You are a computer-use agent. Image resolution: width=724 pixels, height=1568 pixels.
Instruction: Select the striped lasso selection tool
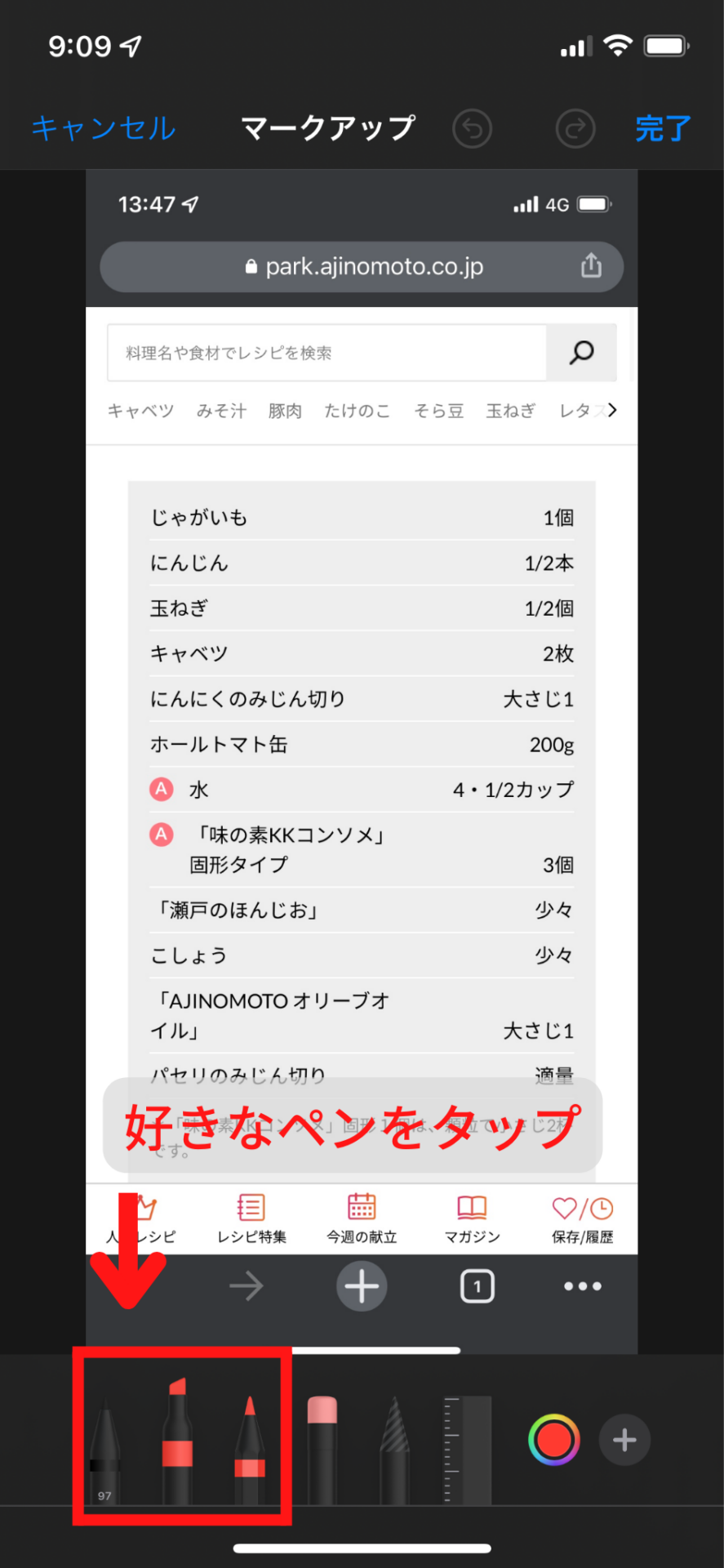tap(395, 1450)
